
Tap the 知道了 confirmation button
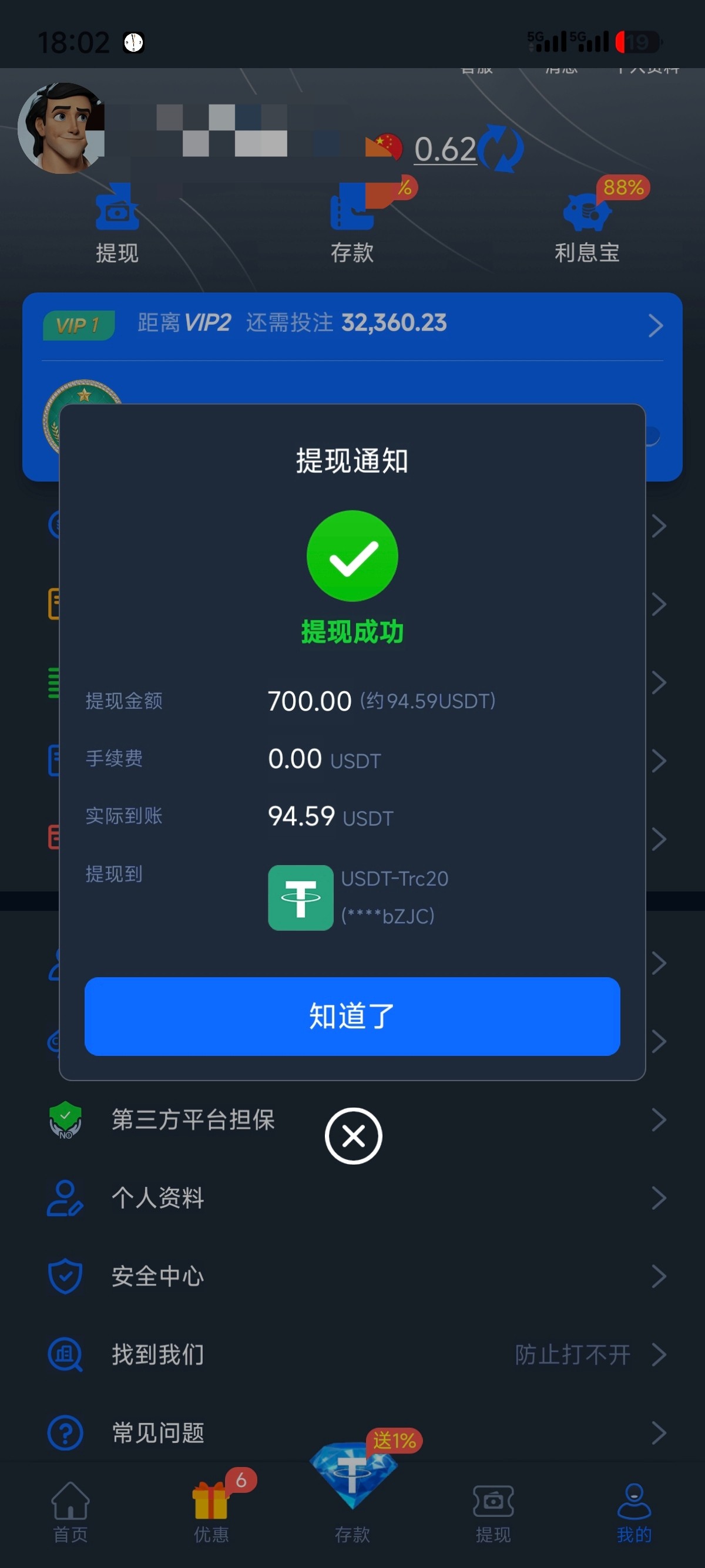(352, 1016)
